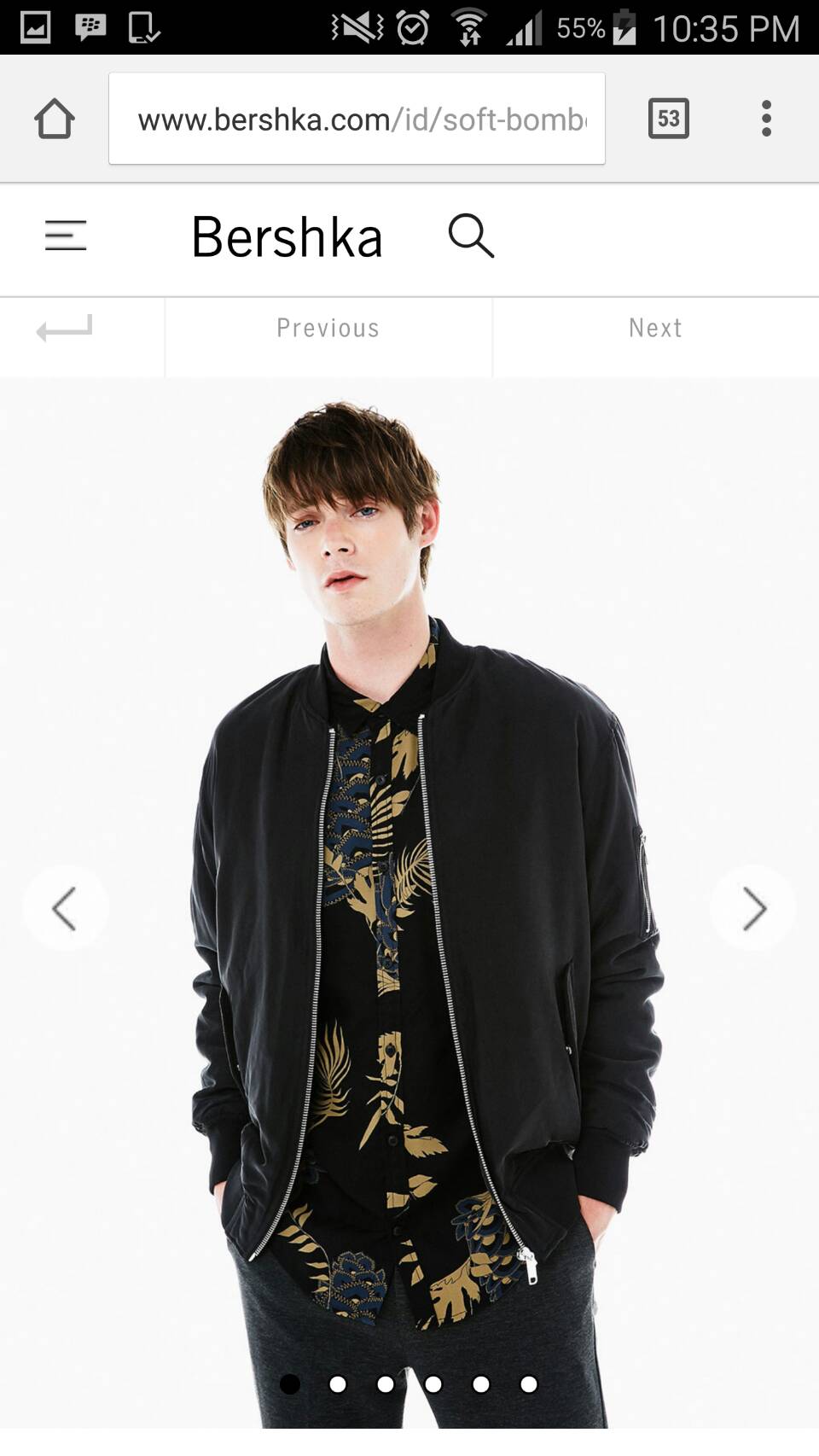Screen dimensions: 819x1456
Task: Open Bershka product search
Action: [x=471, y=236]
